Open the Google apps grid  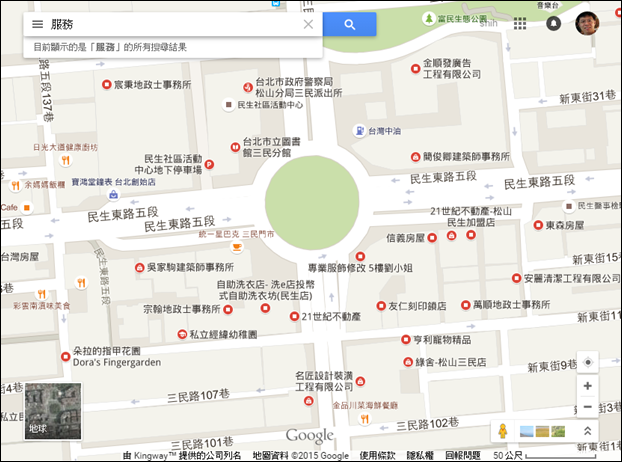(520, 23)
